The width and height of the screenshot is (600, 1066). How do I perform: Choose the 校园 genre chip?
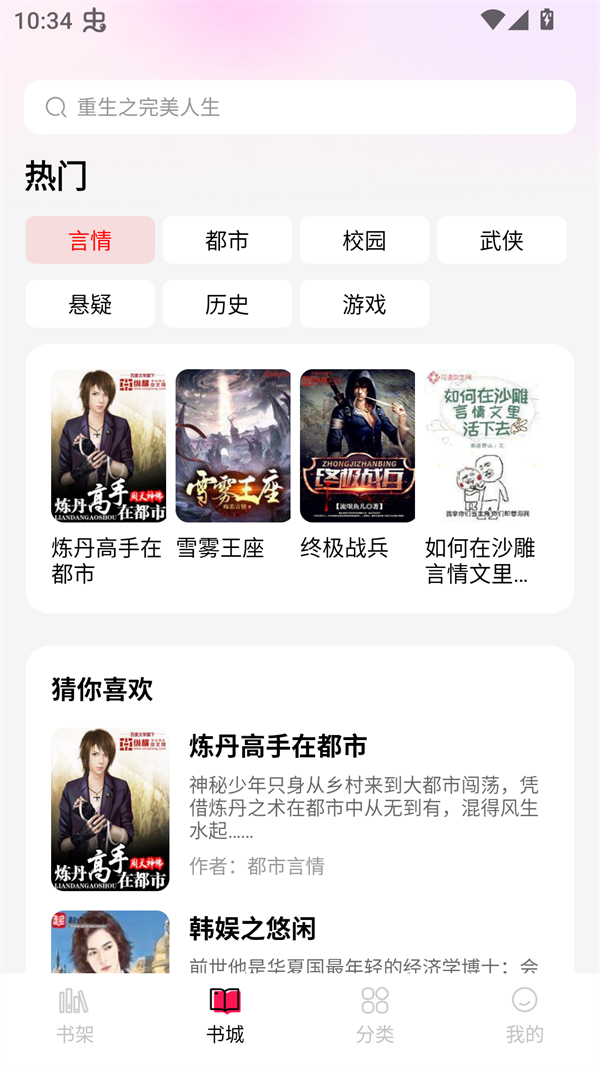[x=364, y=240]
